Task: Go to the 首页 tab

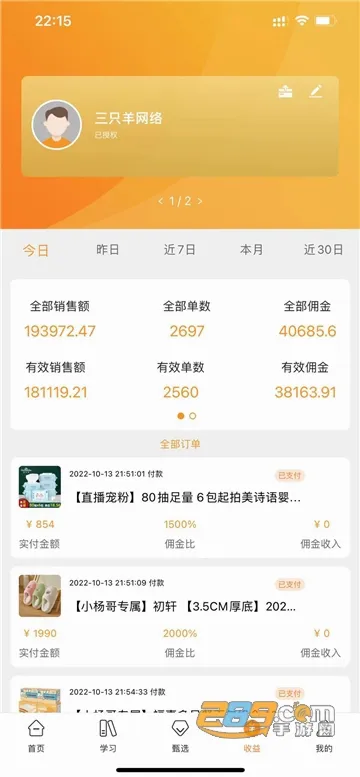Action: (36, 736)
